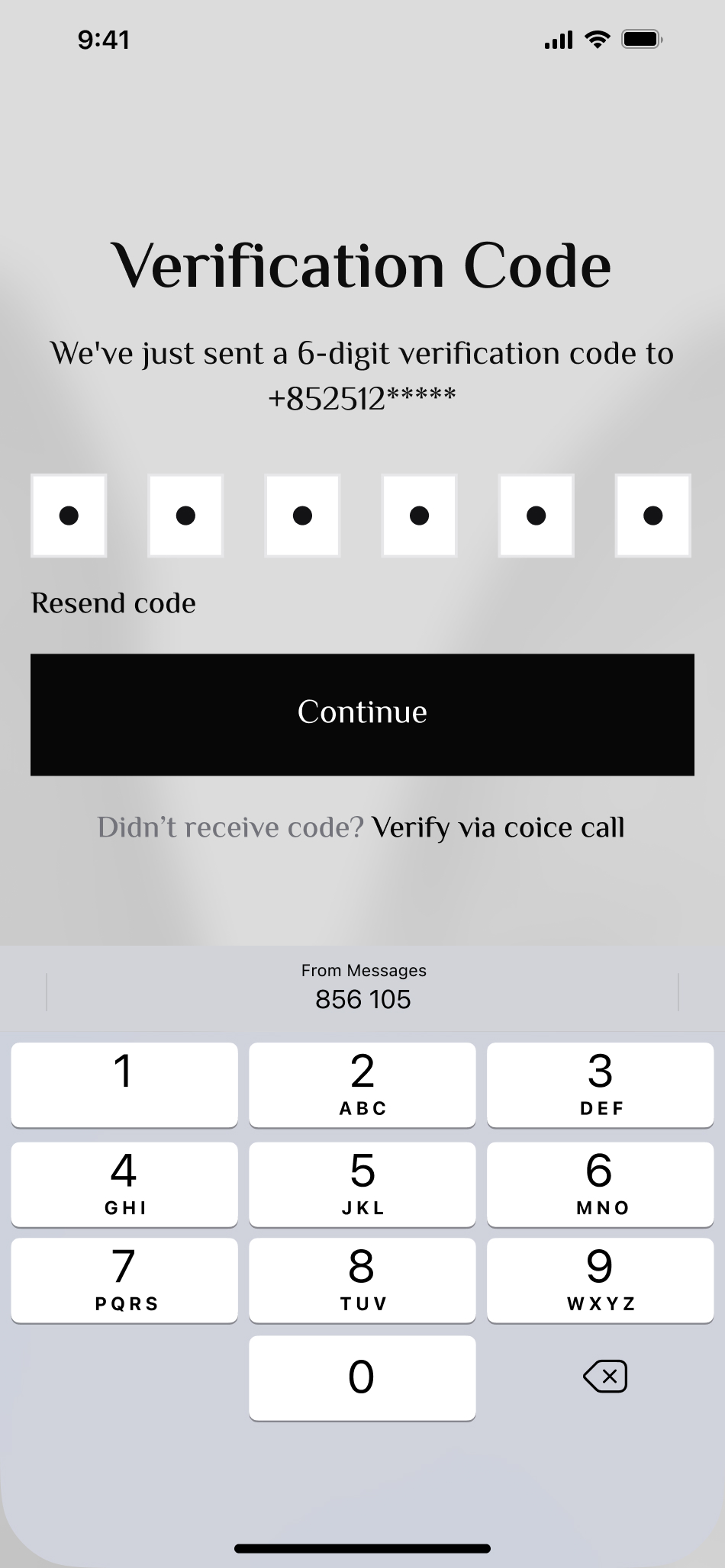
Task: Enter digit 8 on the keypad
Action: point(362,1279)
